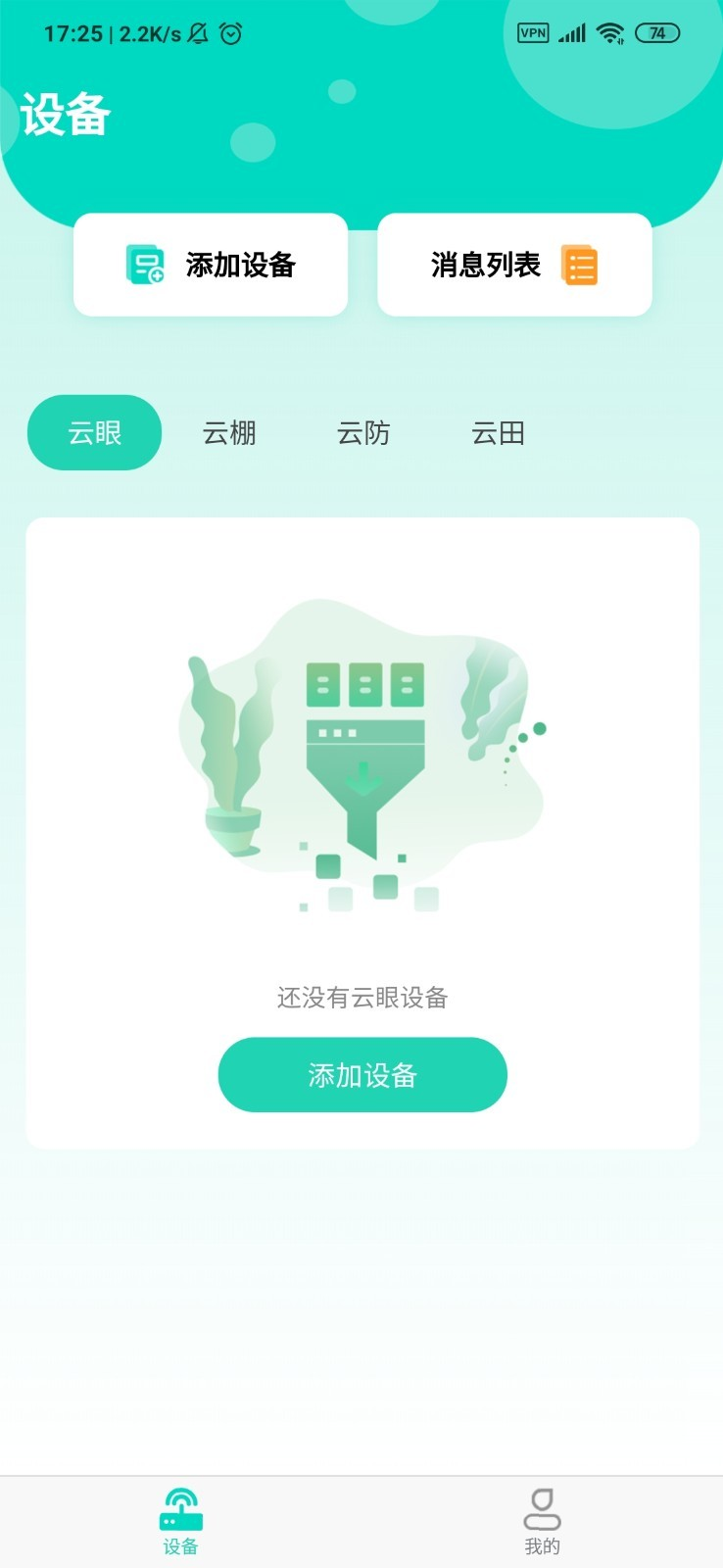Image resolution: width=723 pixels, height=1568 pixels.
Task: Tap the top 添加设备 card button
Action: coord(211,265)
